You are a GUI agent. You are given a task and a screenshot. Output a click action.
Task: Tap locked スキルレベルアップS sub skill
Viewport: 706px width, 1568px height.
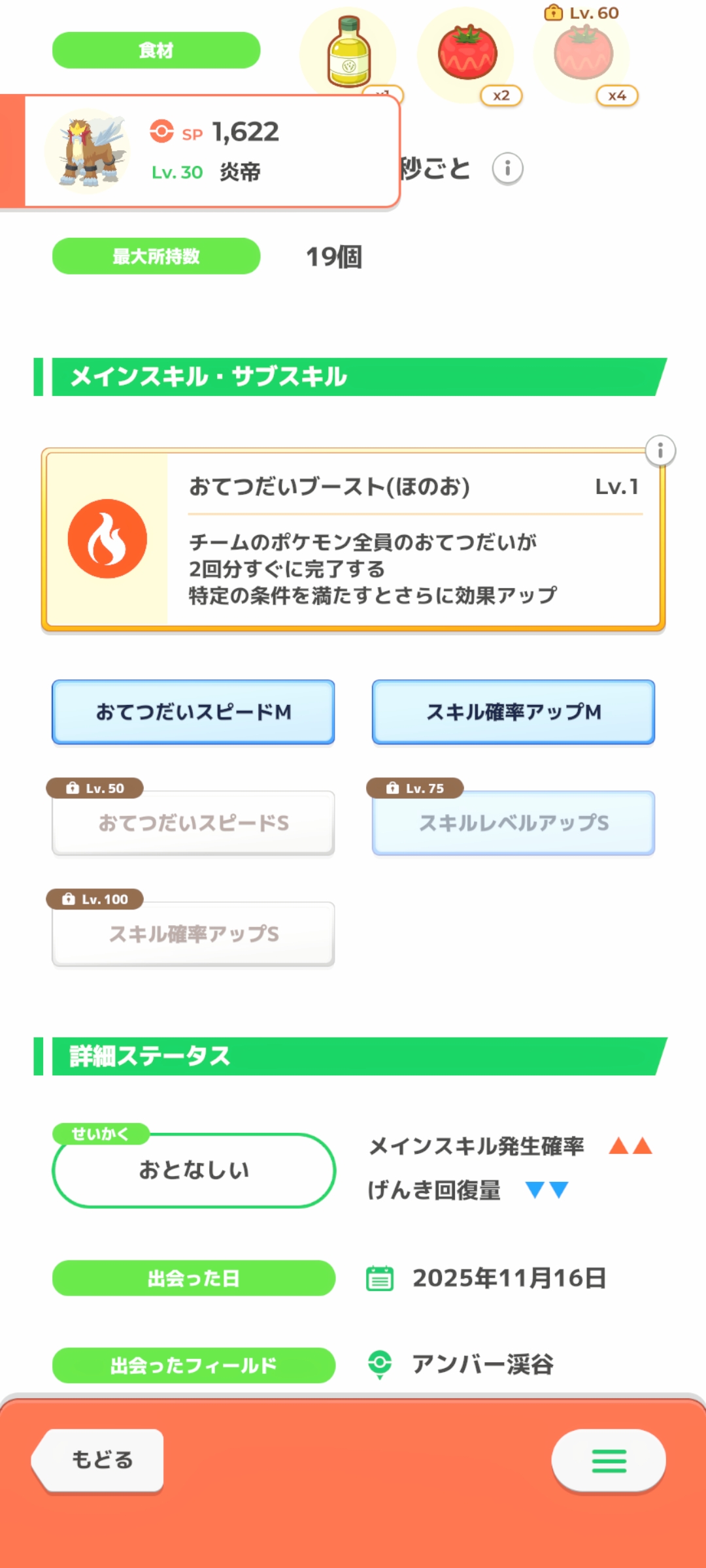point(513,823)
